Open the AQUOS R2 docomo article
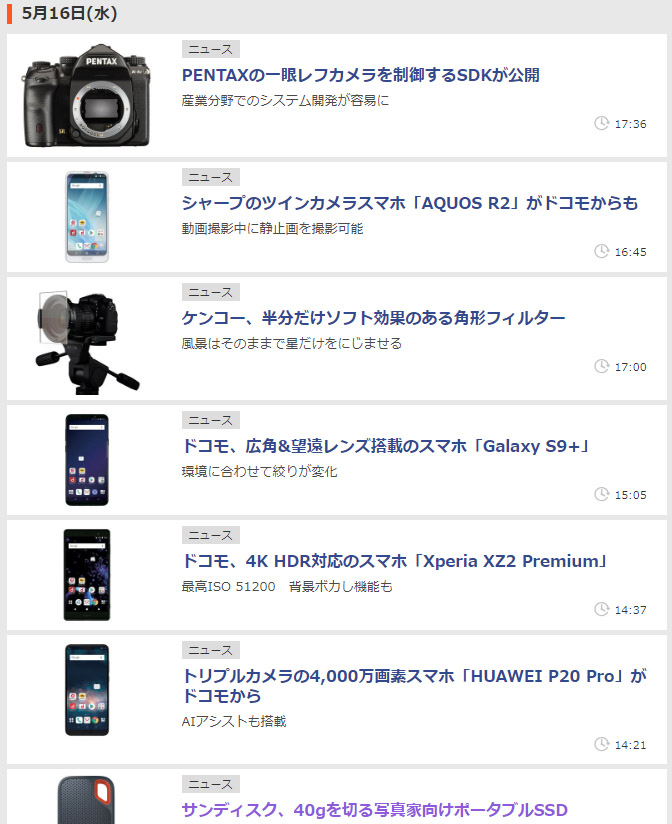The image size is (672, 824). [409, 203]
